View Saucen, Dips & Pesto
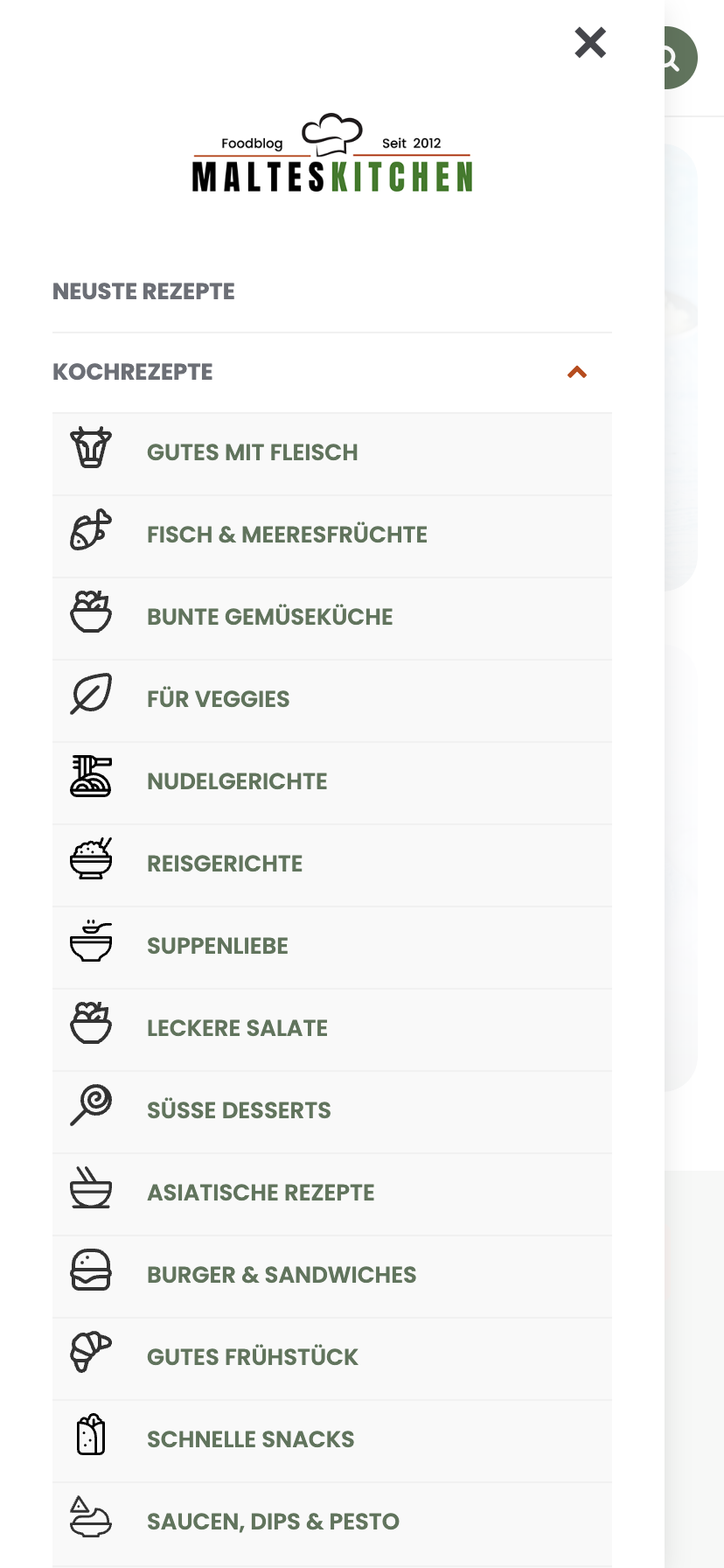 click(x=273, y=1522)
